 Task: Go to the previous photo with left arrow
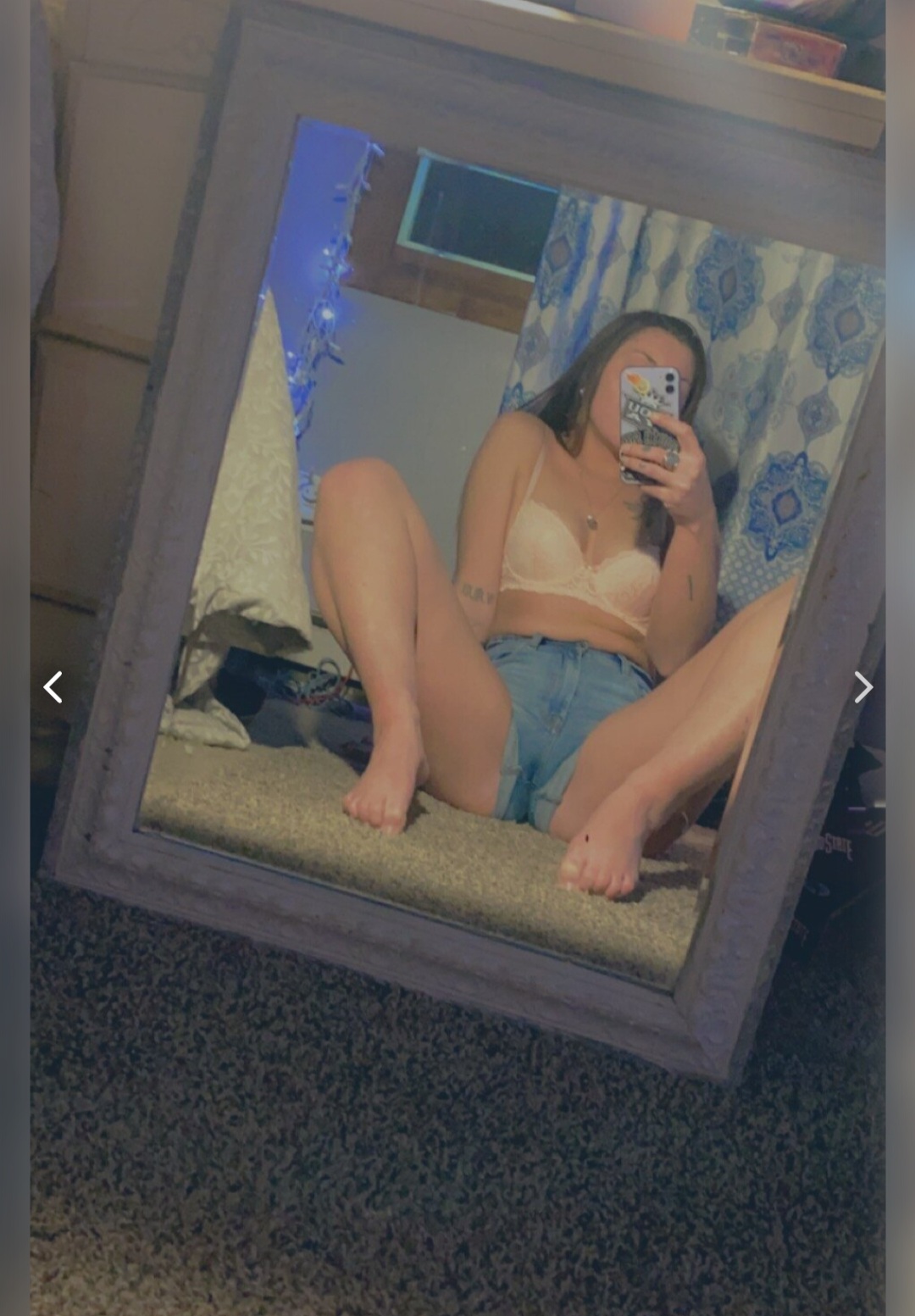[x=53, y=687]
